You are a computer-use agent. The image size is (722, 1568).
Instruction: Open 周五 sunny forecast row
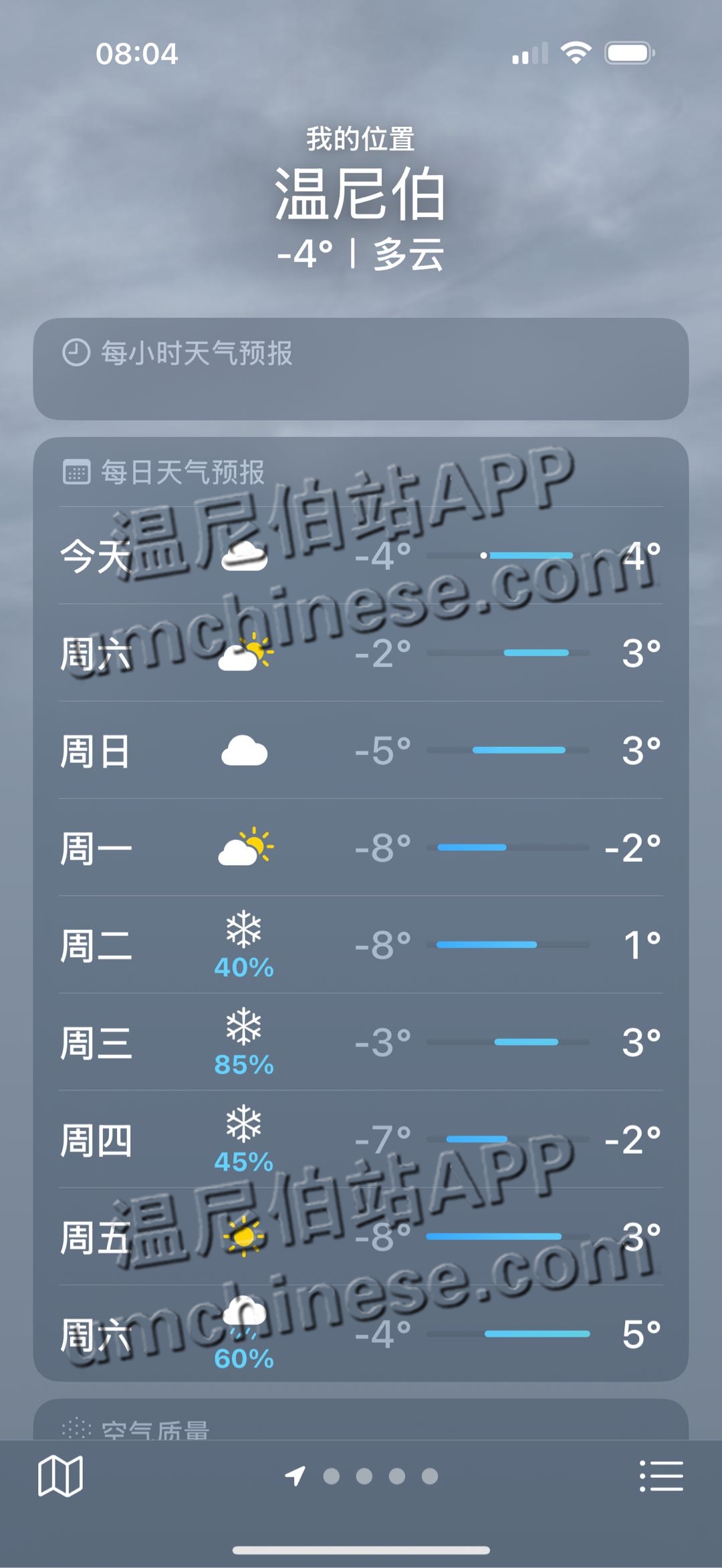point(361,1237)
